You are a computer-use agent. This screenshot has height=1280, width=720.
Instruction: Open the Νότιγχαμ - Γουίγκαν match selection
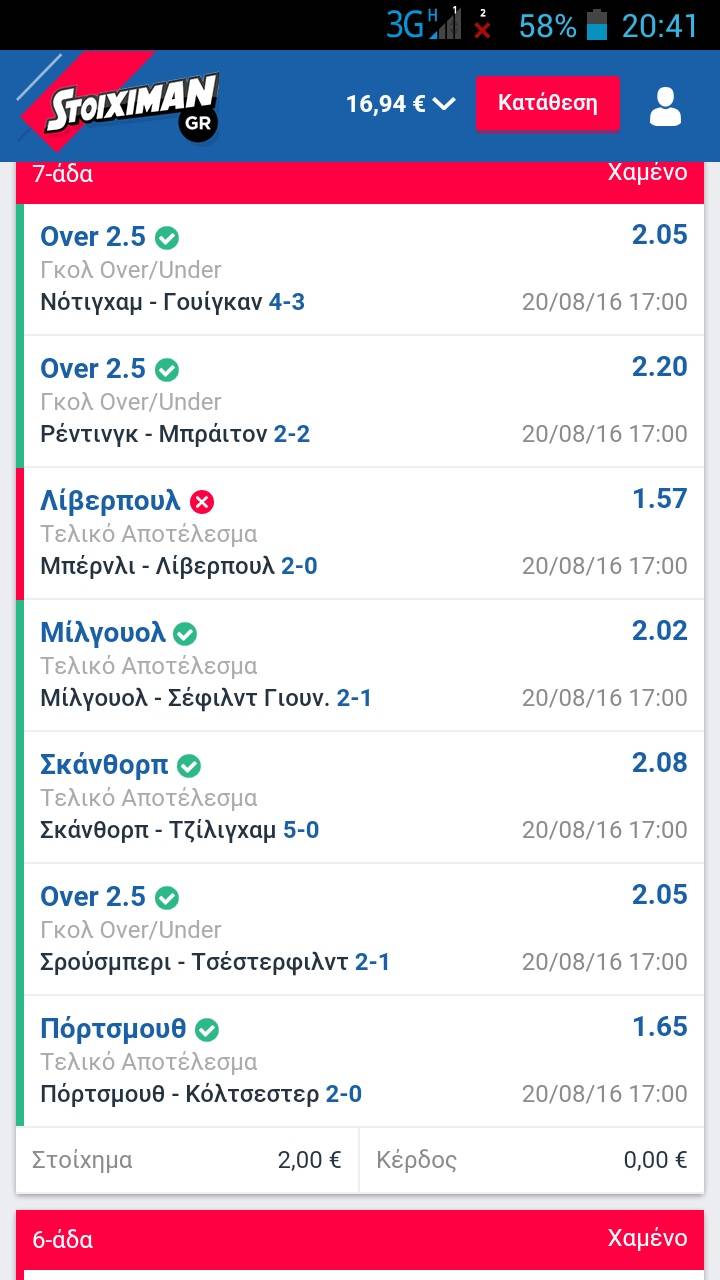(360, 269)
